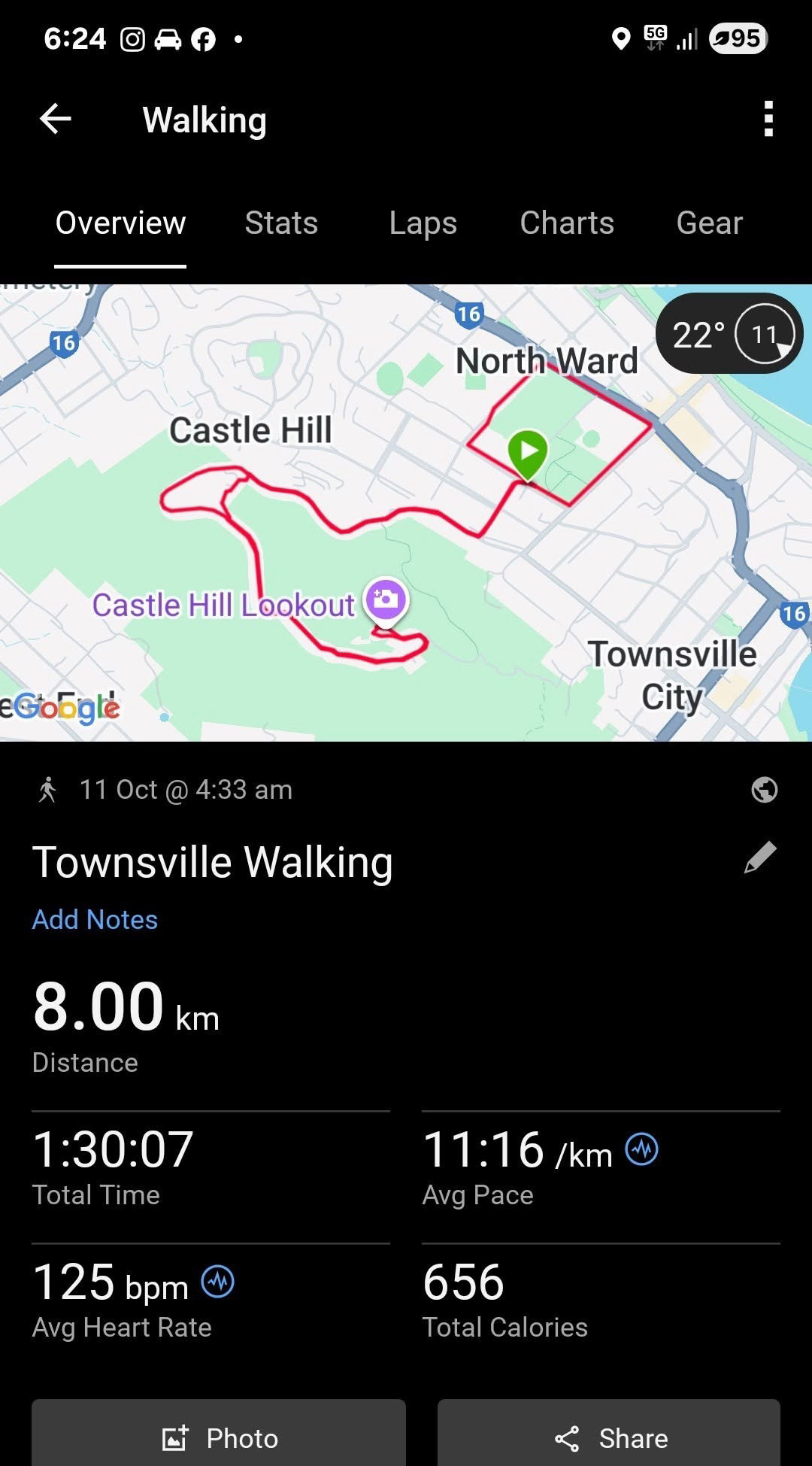This screenshot has width=812, height=1466.
Task: Tap the Castle Hill Lookout photo marker
Action: click(x=386, y=601)
